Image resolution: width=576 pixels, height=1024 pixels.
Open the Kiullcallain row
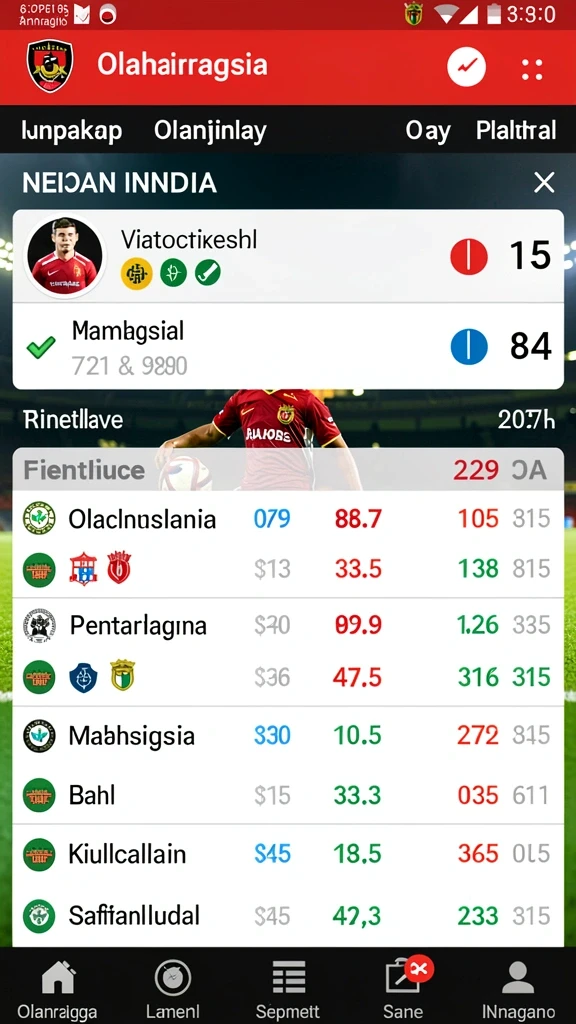point(288,854)
